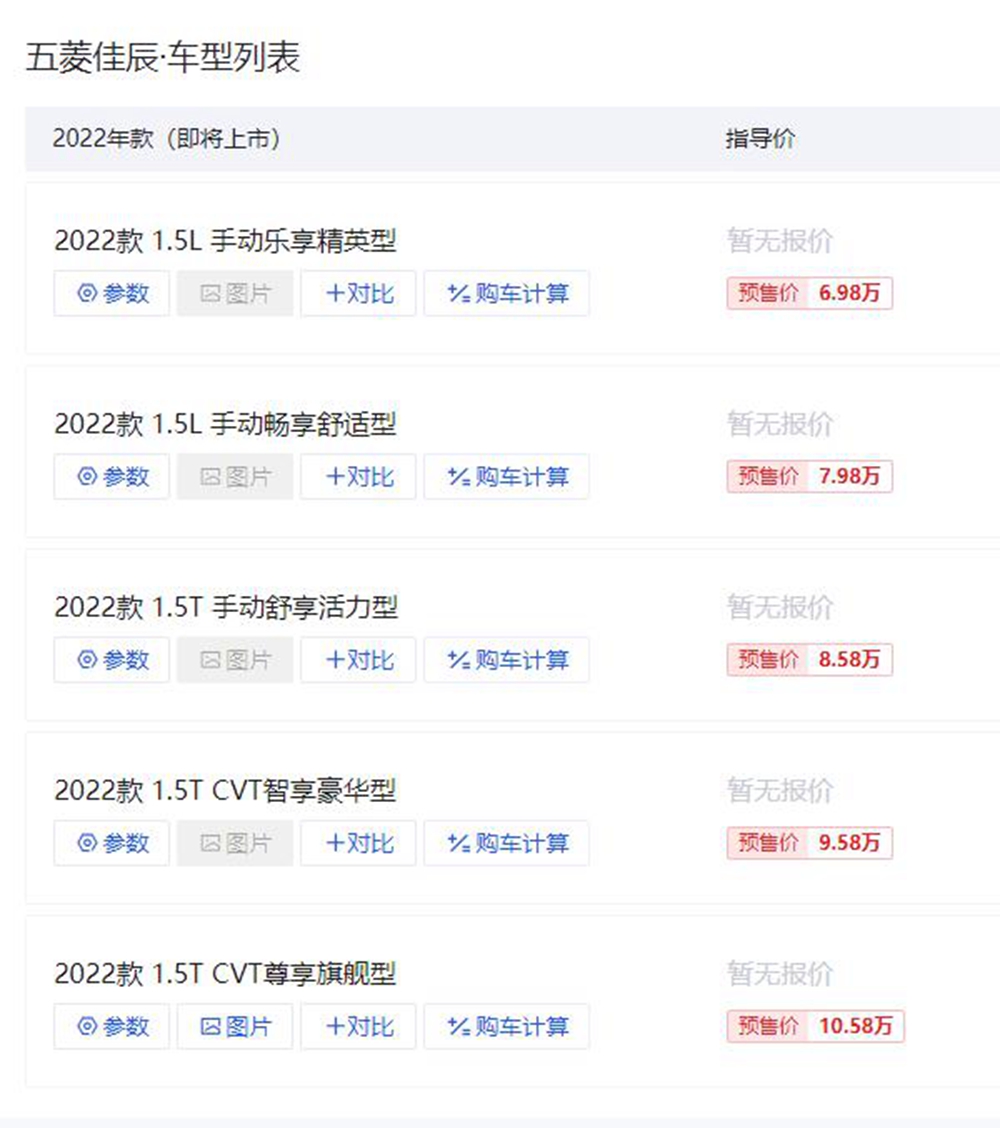1000x1128 pixels.
Task: Click 暂无报价 beside 手动乐享精英型
Action: click(779, 240)
